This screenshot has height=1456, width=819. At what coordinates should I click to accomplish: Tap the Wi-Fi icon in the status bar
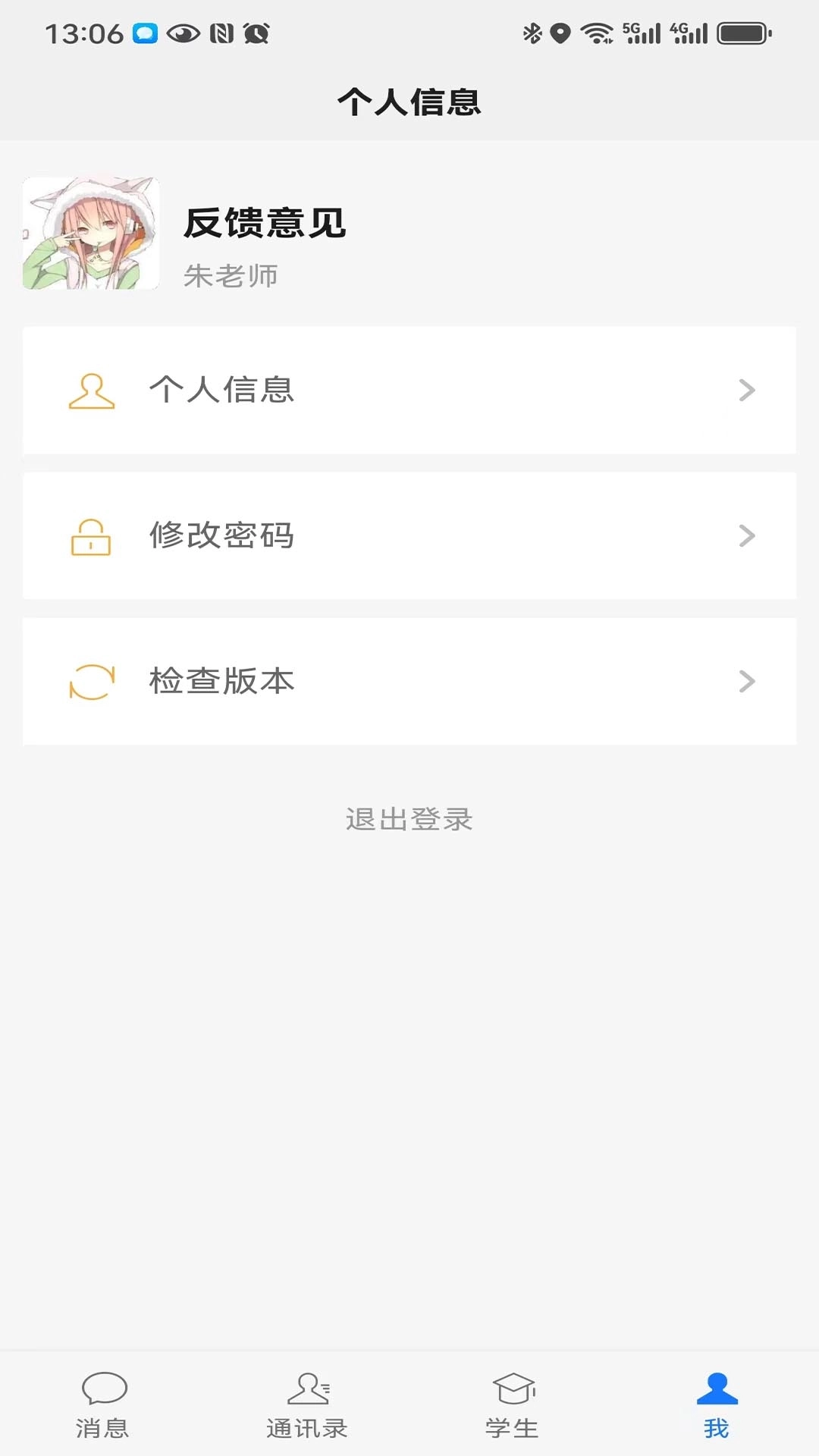click(x=596, y=33)
